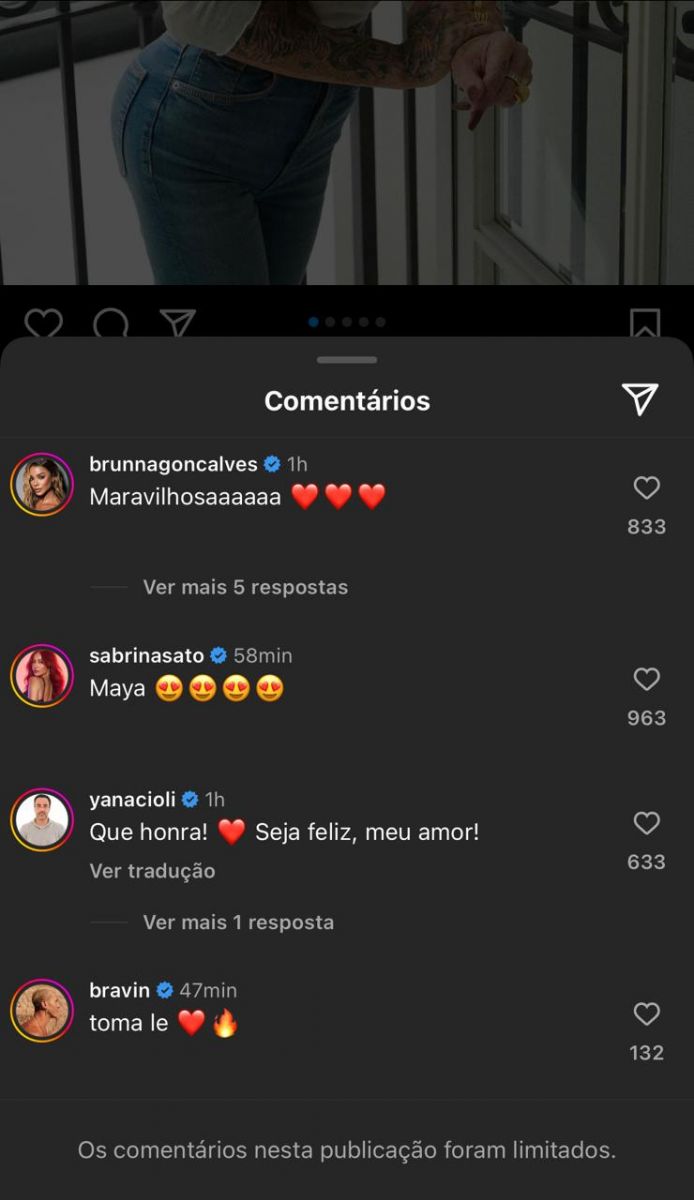Expand Ver mais 1 resposta
Viewport: 694px width, 1200px height.
coord(238,922)
